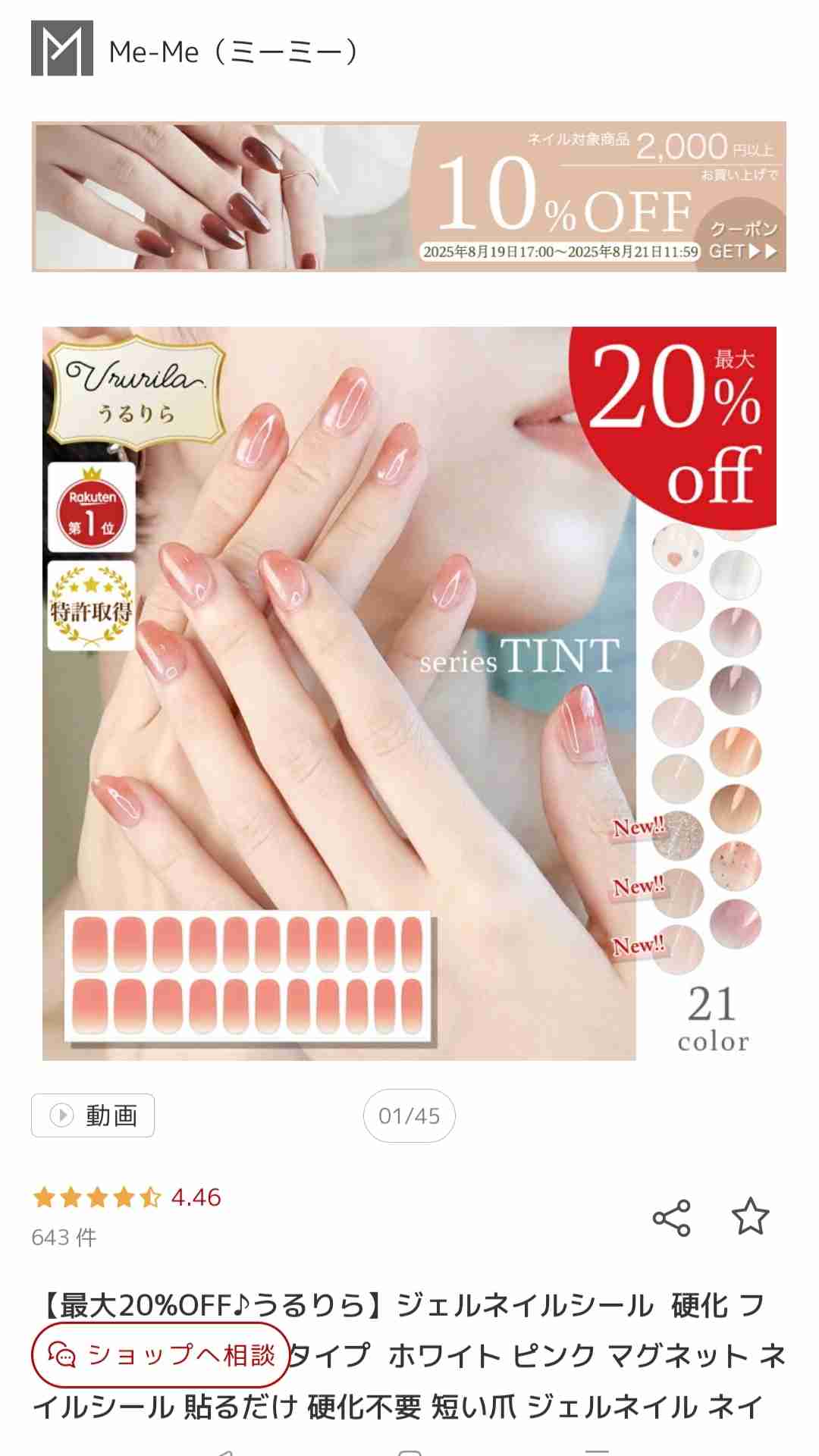Open the 4.46 star rating reviews

127,1197
